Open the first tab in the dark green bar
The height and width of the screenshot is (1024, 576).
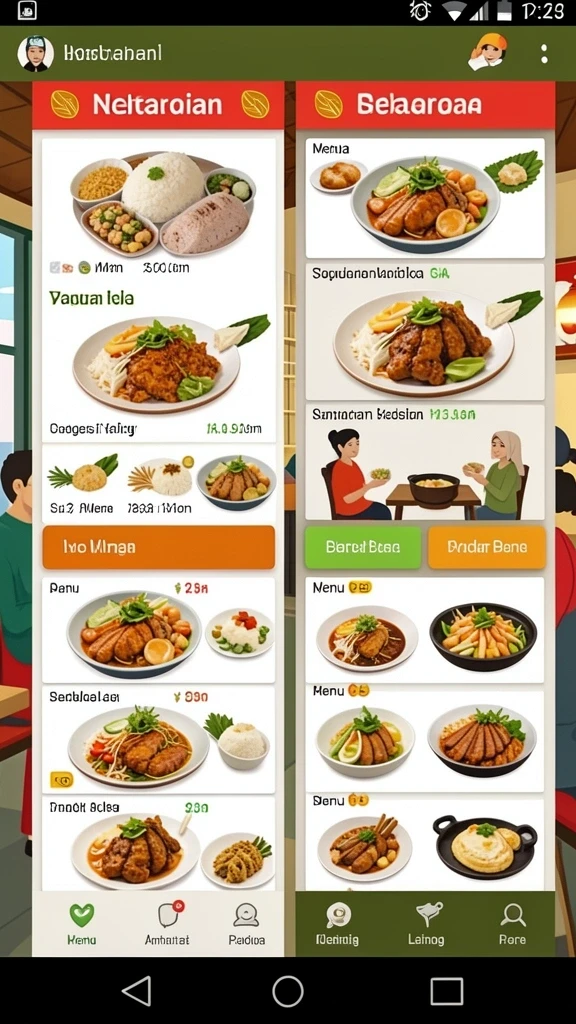[x=338, y=924]
